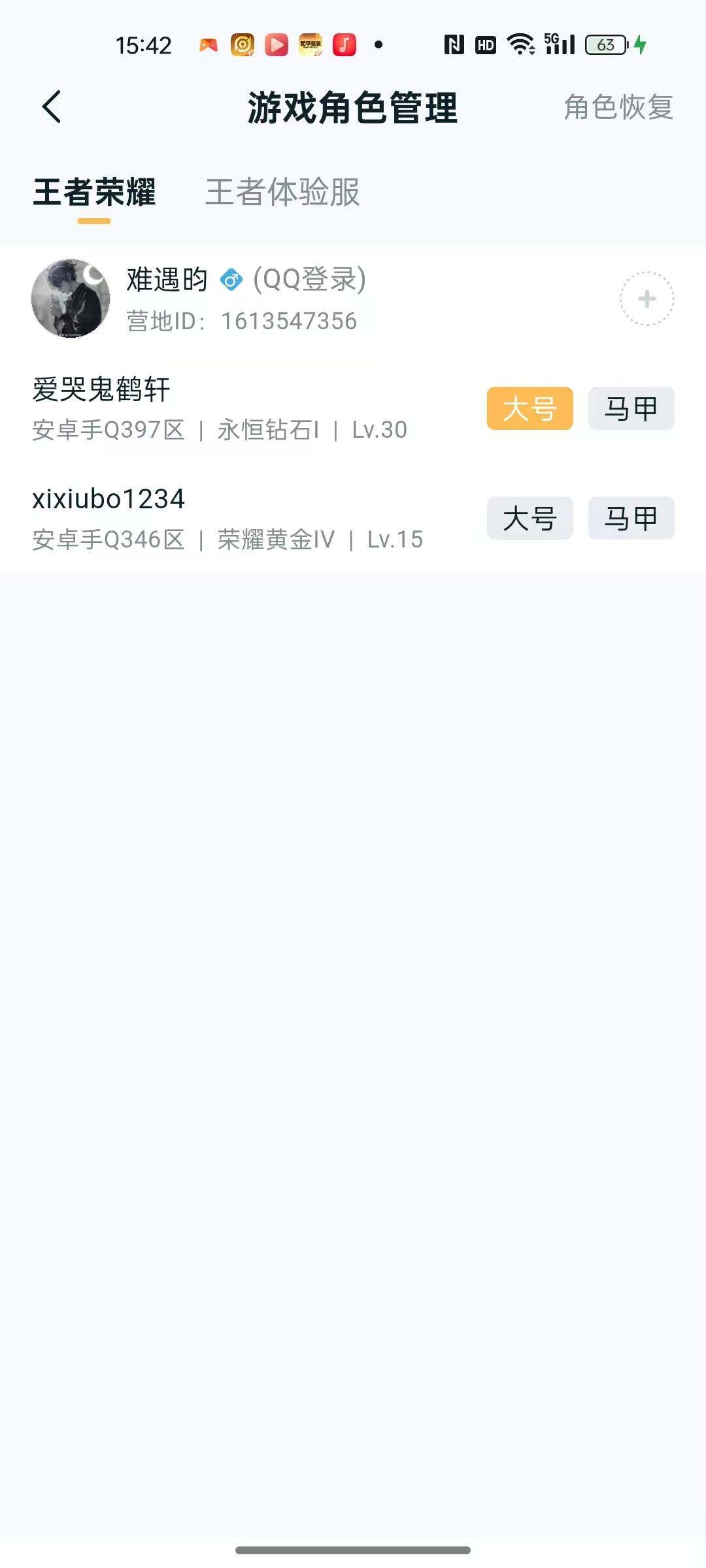
Task: Toggle 马甲 status for 爱哭鬼鹤轩
Action: (630, 408)
